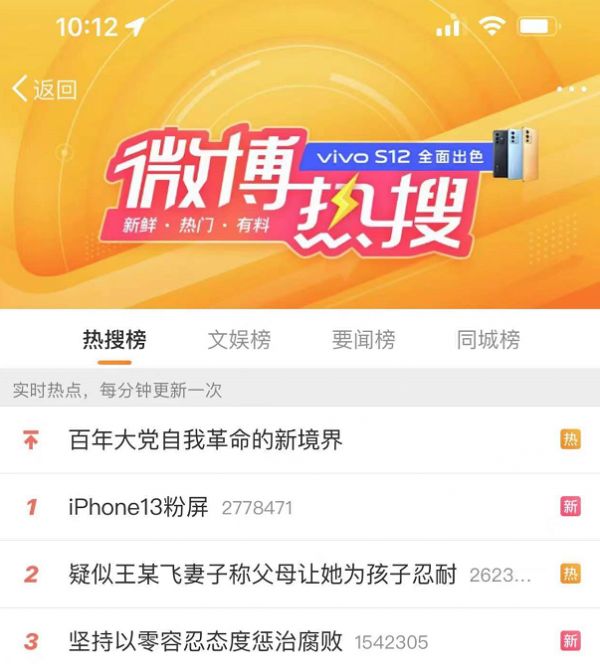The height and width of the screenshot is (669, 600).
Task: Switch to the 同城榜 tab
Action: click(488, 340)
